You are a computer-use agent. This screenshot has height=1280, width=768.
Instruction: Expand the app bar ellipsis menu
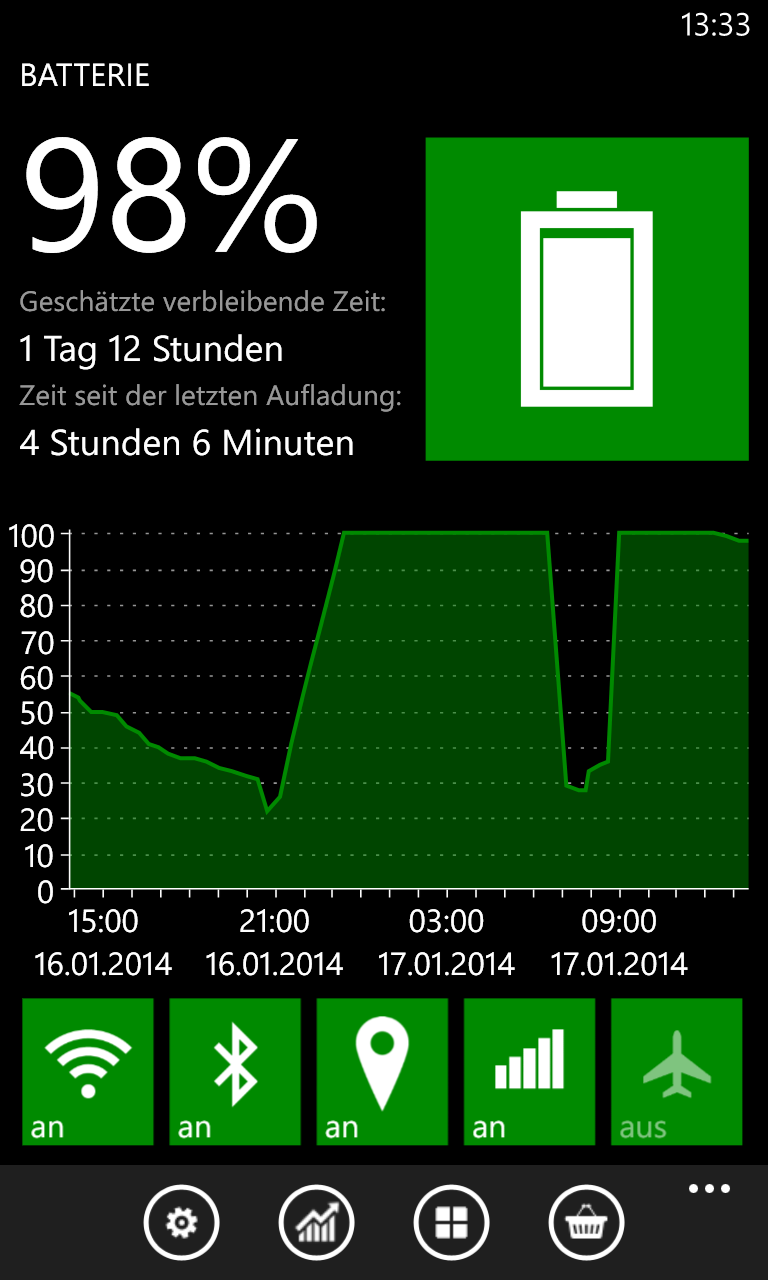pyautogui.click(x=709, y=1189)
